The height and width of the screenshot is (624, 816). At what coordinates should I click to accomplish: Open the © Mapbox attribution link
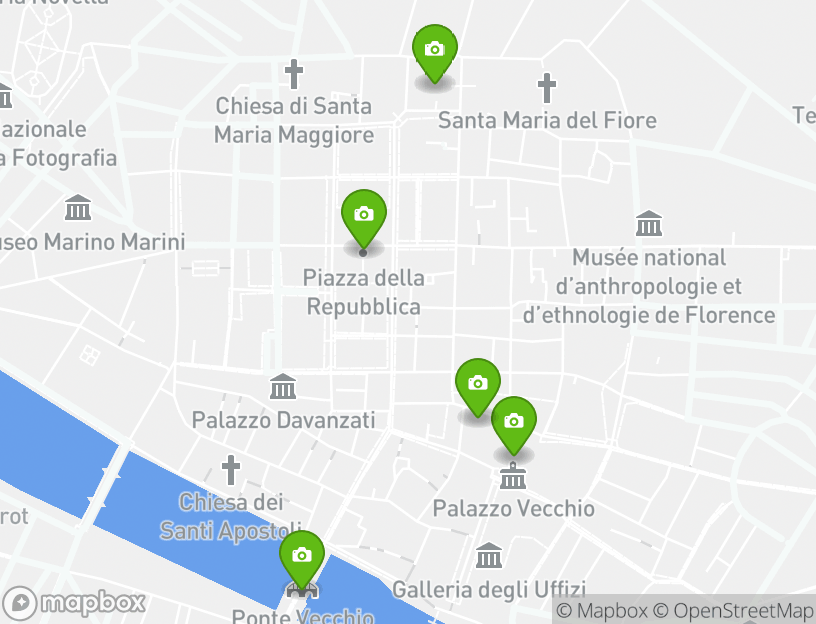(x=601, y=610)
